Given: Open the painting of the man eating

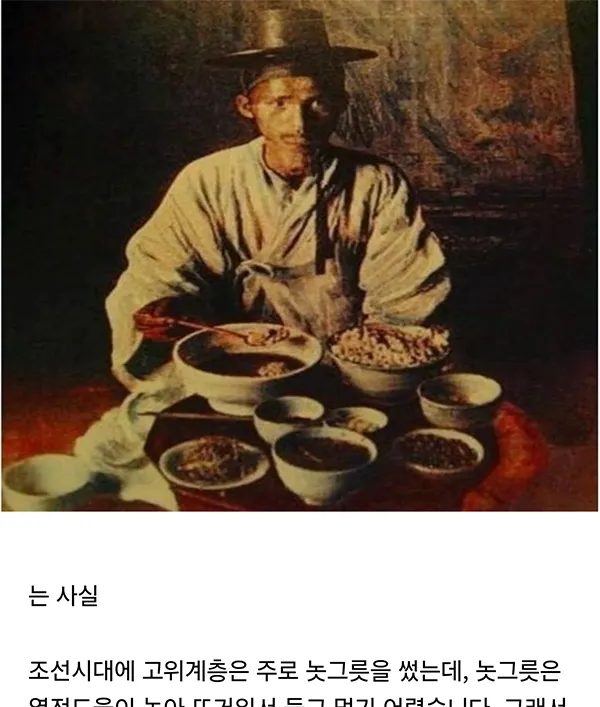Looking at the screenshot, I should [x=299, y=255].
